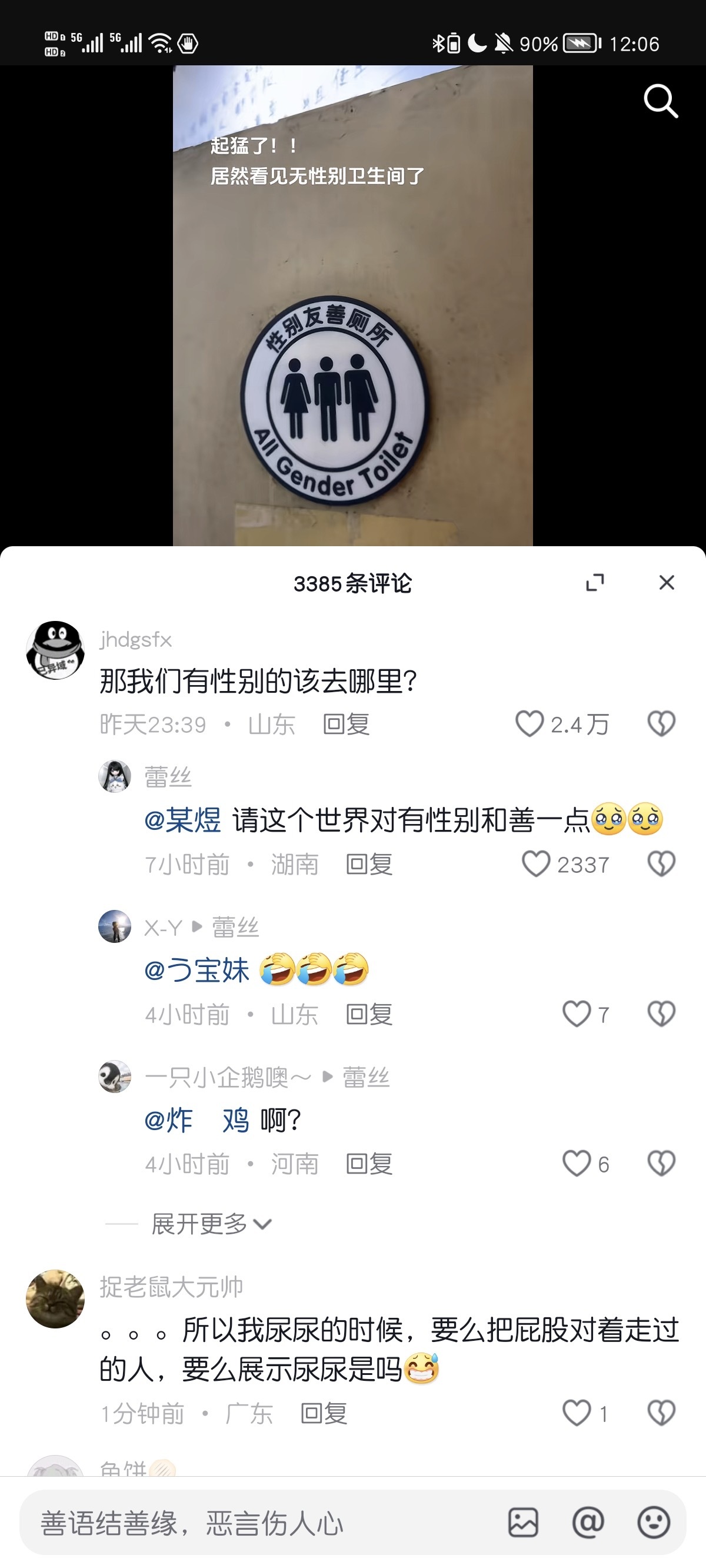Viewport: 706px width, 1568px height.
Task: Like 蕾丝's reply
Action: pyautogui.click(x=536, y=863)
